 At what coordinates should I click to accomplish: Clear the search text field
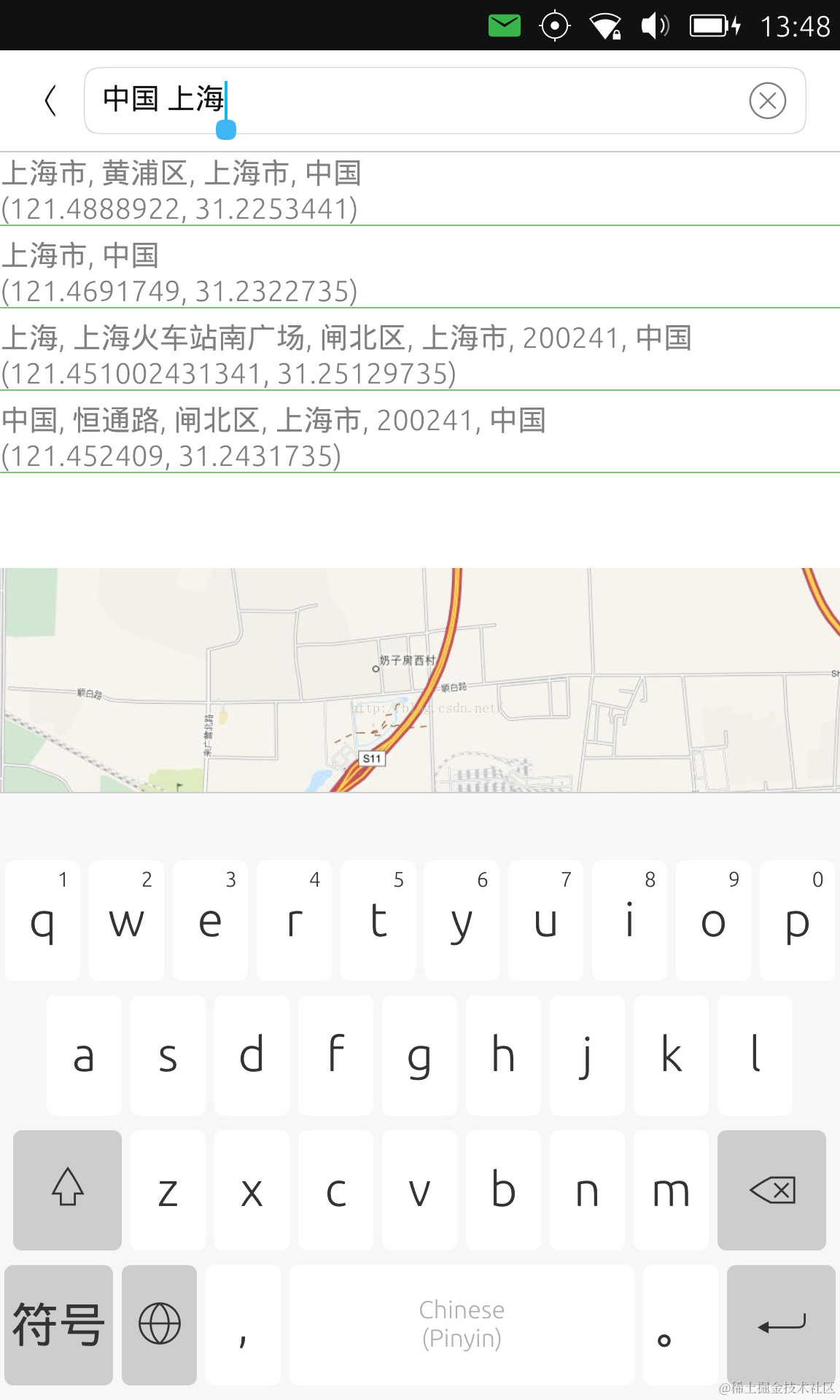click(767, 101)
